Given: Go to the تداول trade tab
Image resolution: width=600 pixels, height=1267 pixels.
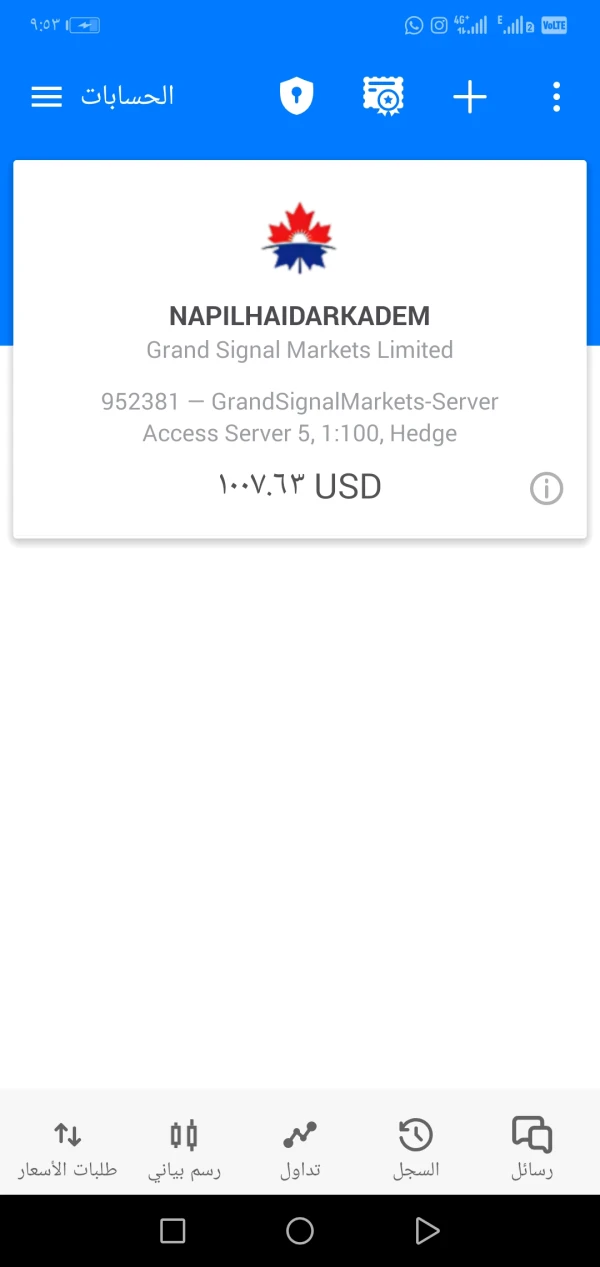Looking at the screenshot, I should click(300, 1147).
